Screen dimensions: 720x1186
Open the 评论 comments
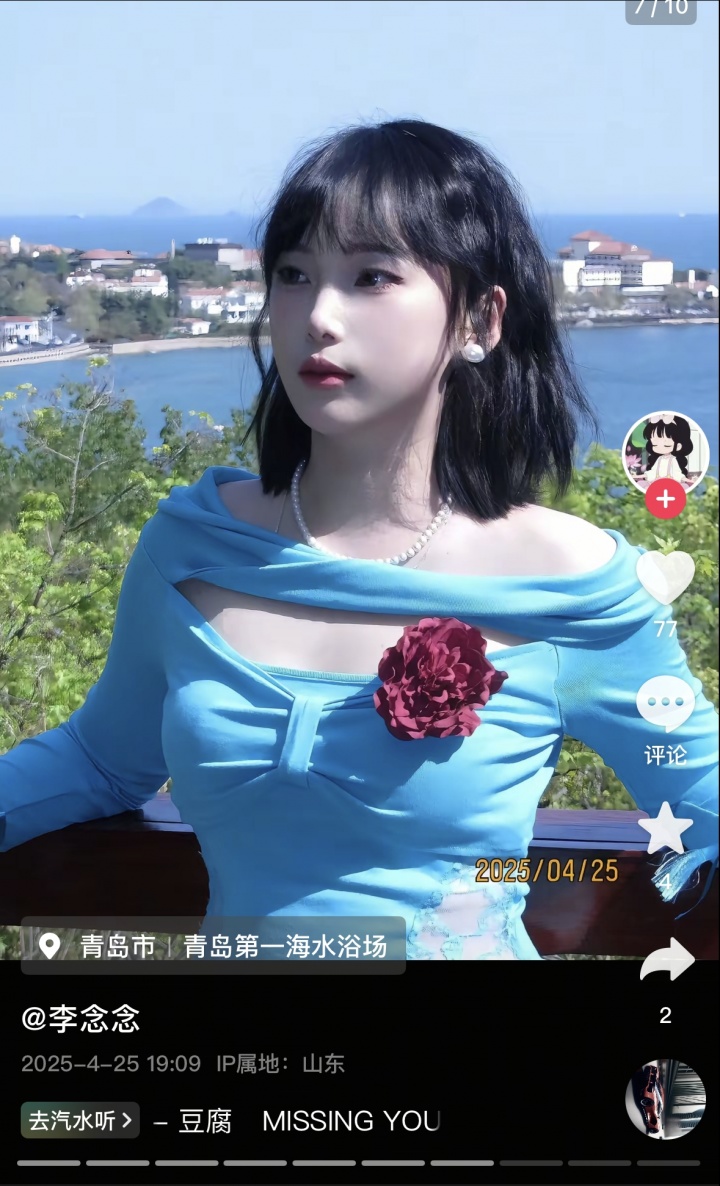665,705
